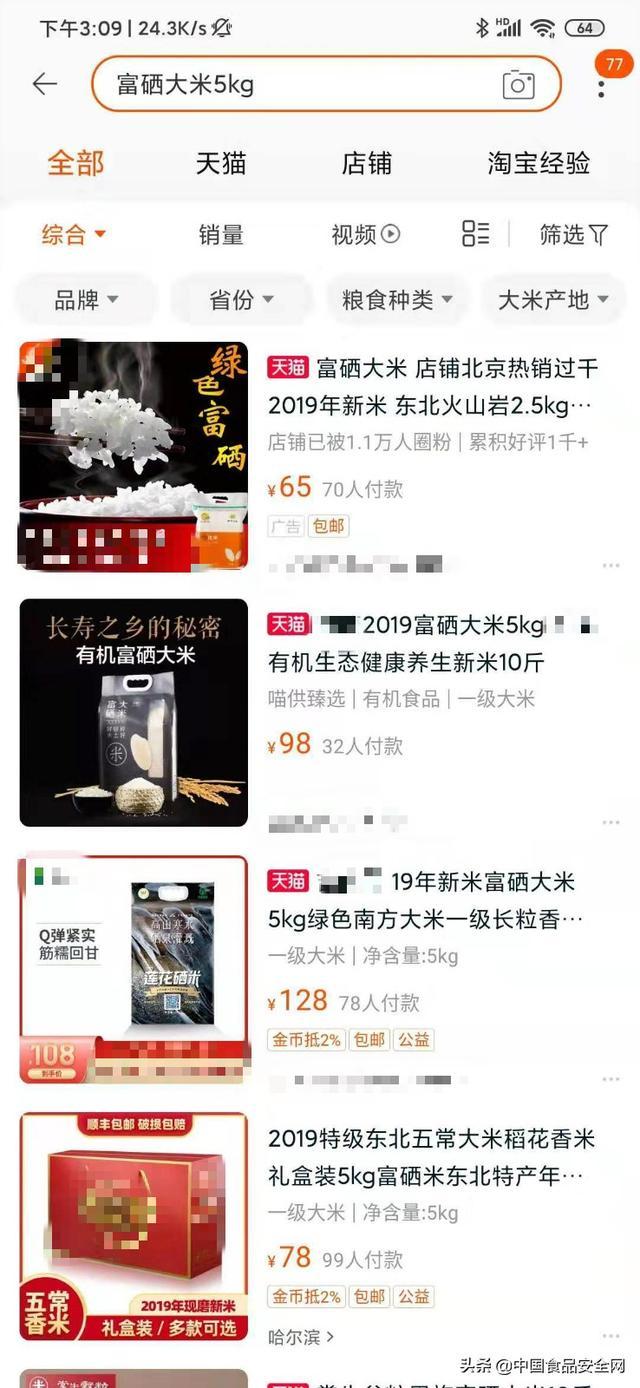Expand the 大米产地 filter
The width and height of the screenshot is (640, 1388).
tap(555, 299)
